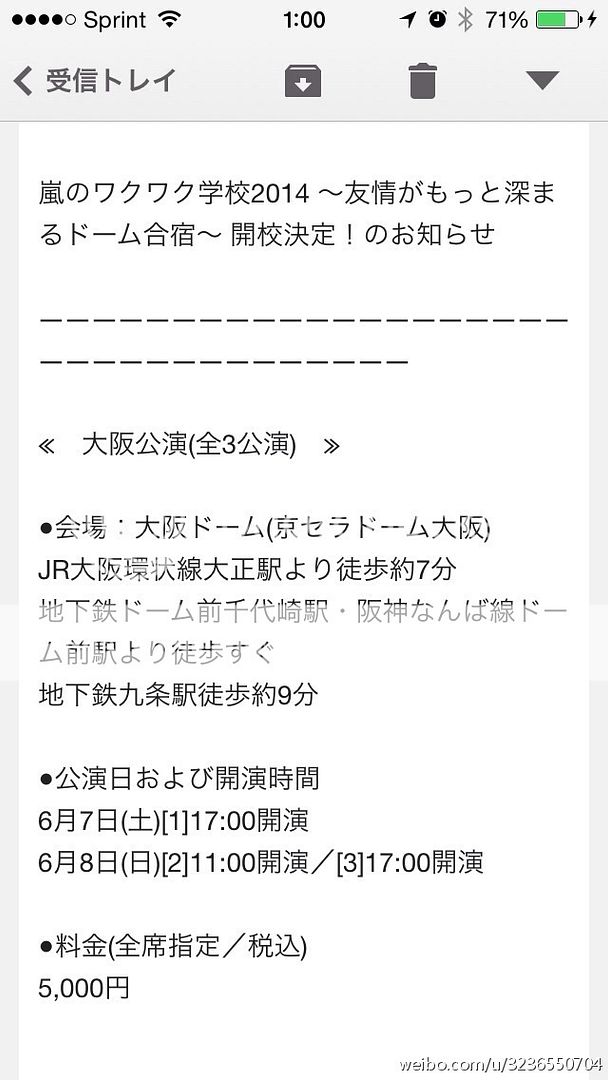Archive this email
The image size is (608, 1080).
coord(303,81)
